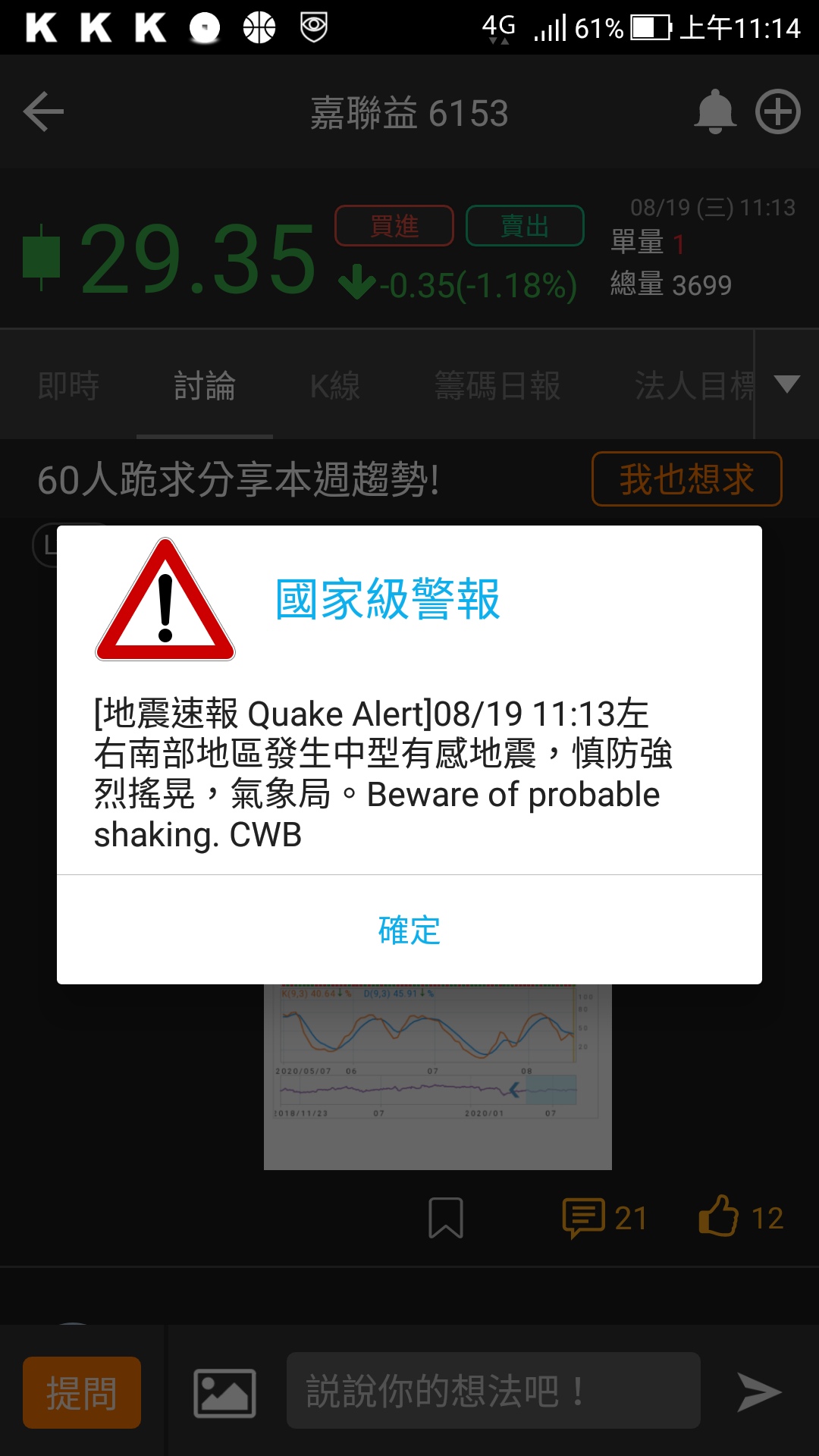Open the K線 tab

coord(334,386)
